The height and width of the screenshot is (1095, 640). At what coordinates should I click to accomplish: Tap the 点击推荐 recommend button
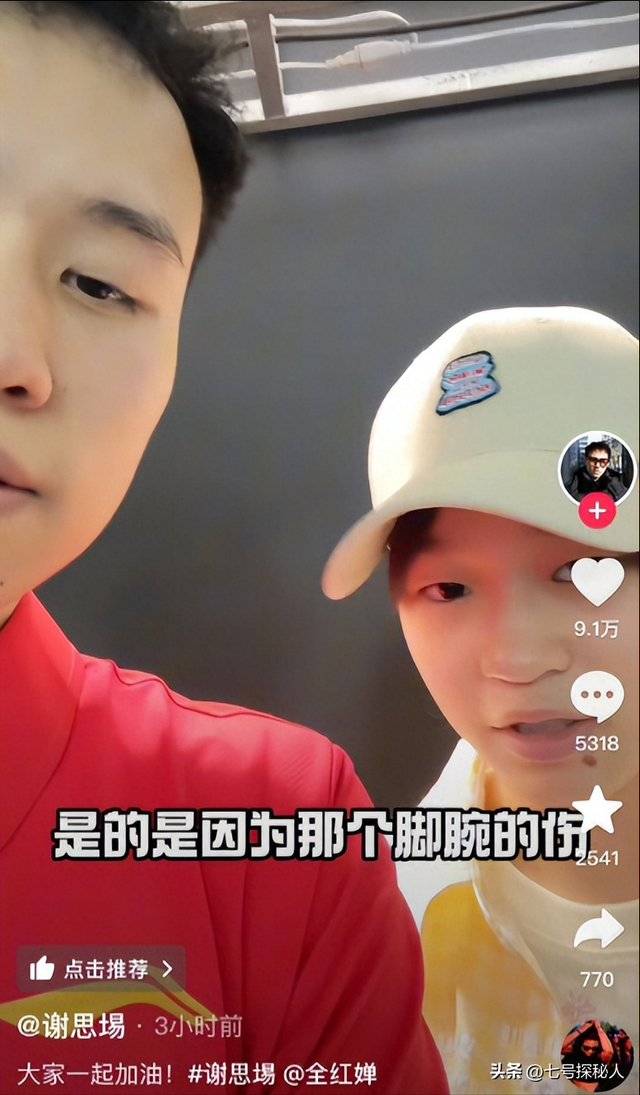[101, 968]
